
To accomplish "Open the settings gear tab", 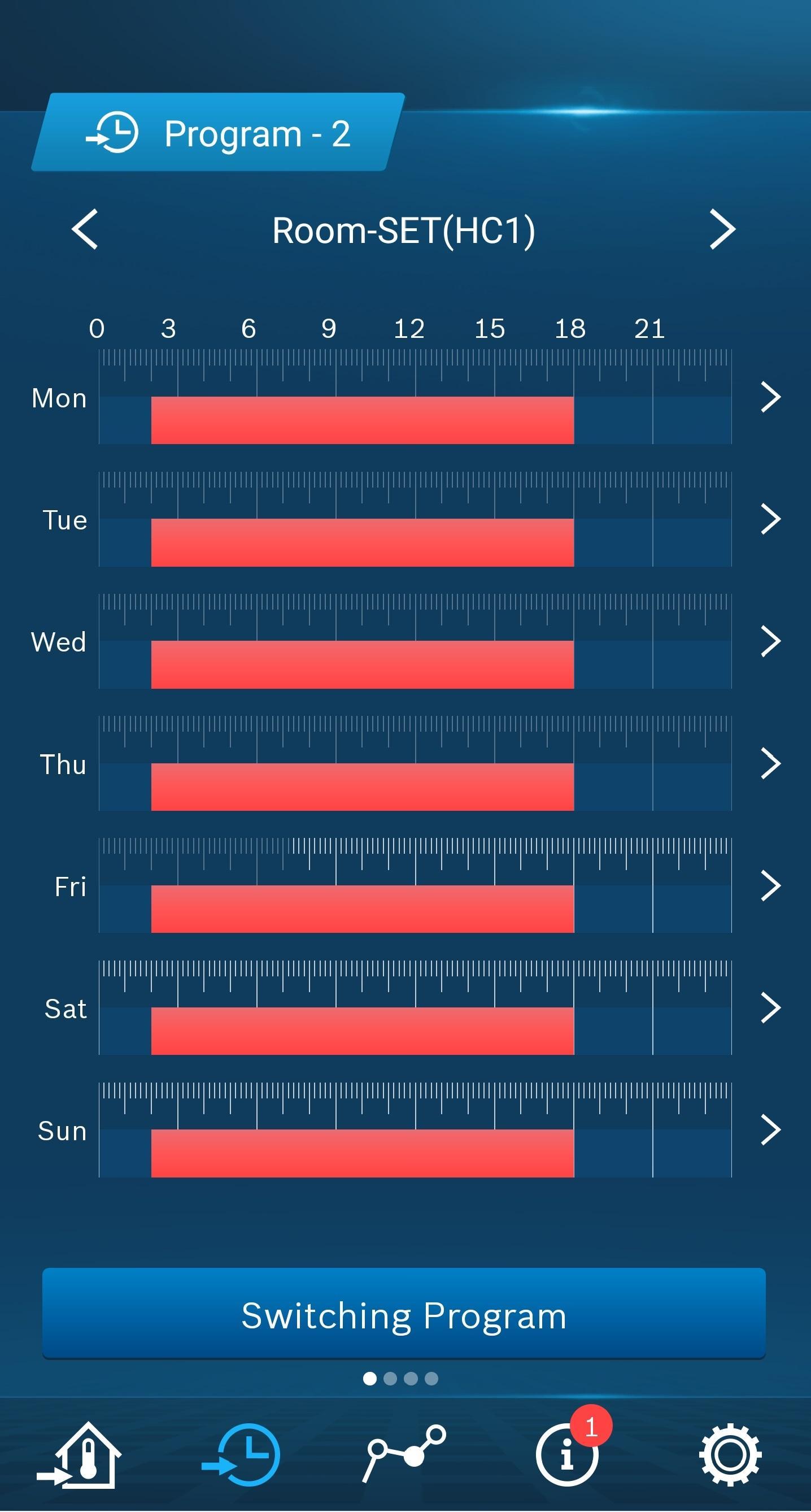I will pyautogui.click(x=730, y=1454).
